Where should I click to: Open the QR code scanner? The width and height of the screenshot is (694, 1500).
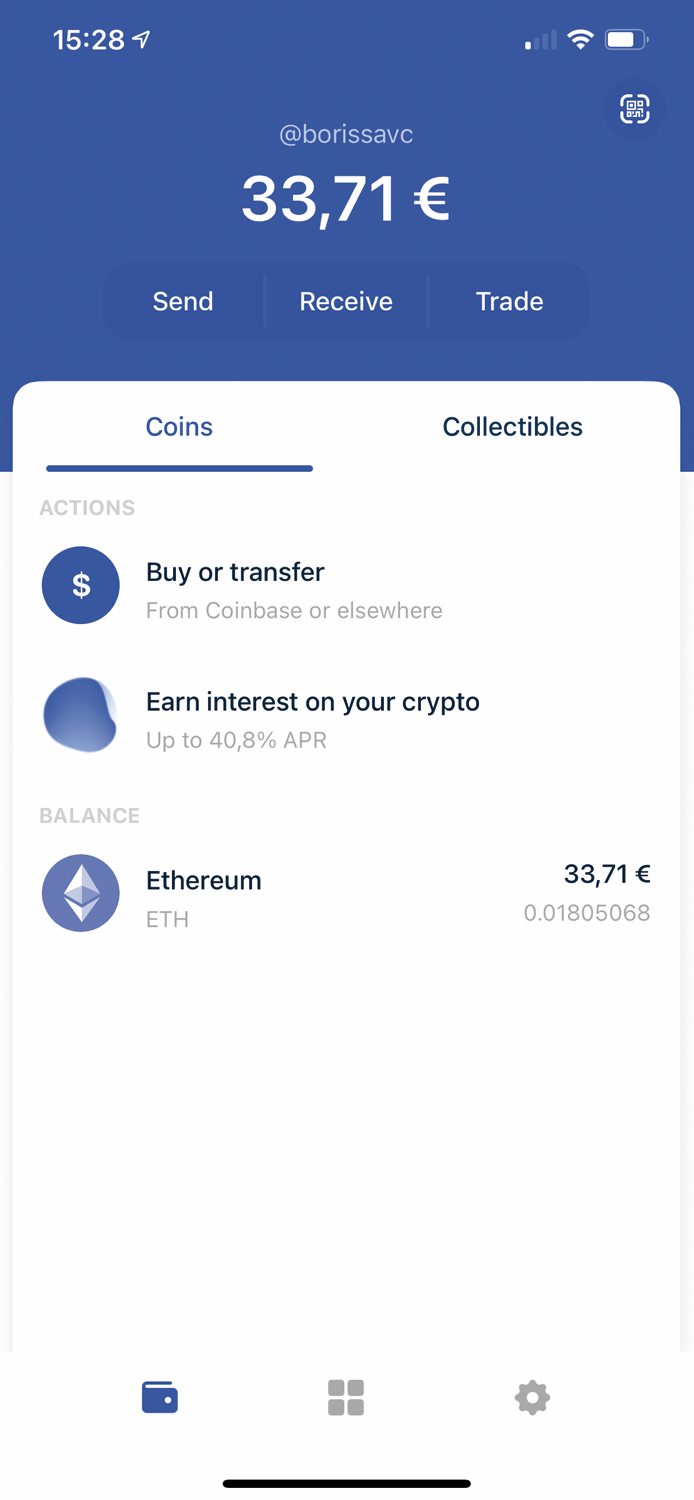click(635, 109)
